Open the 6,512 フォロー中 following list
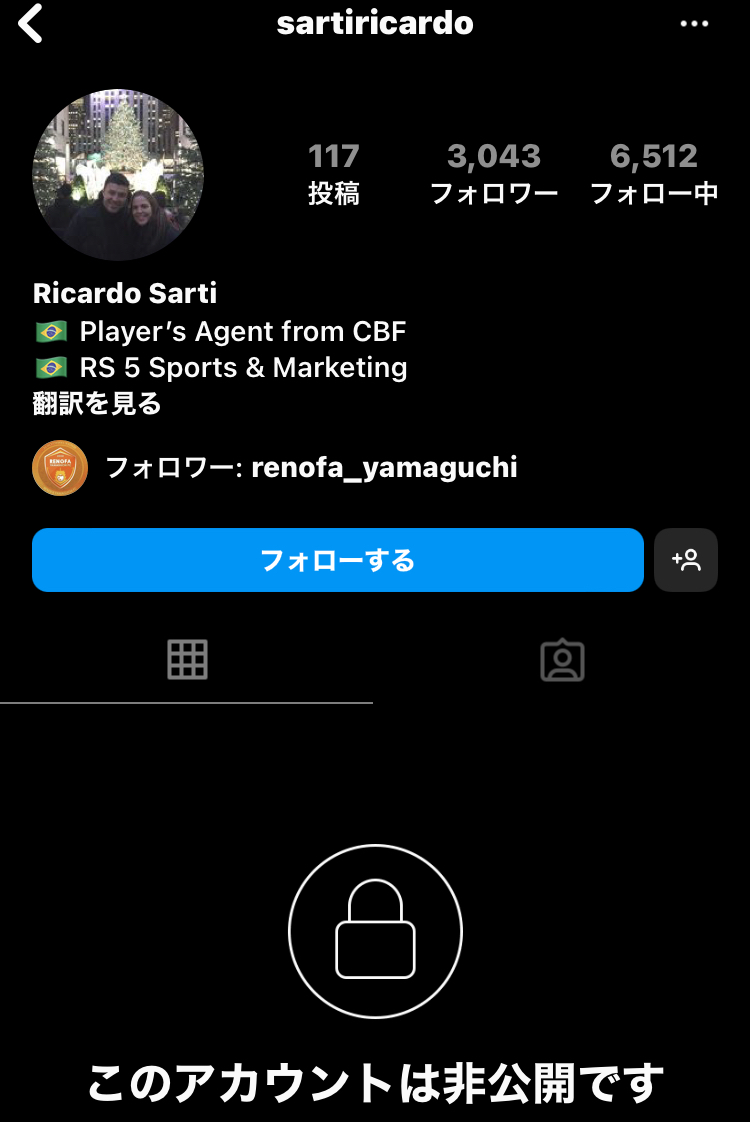Image resolution: width=750 pixels, height=1122 pixels. click(x=654, y=173)
